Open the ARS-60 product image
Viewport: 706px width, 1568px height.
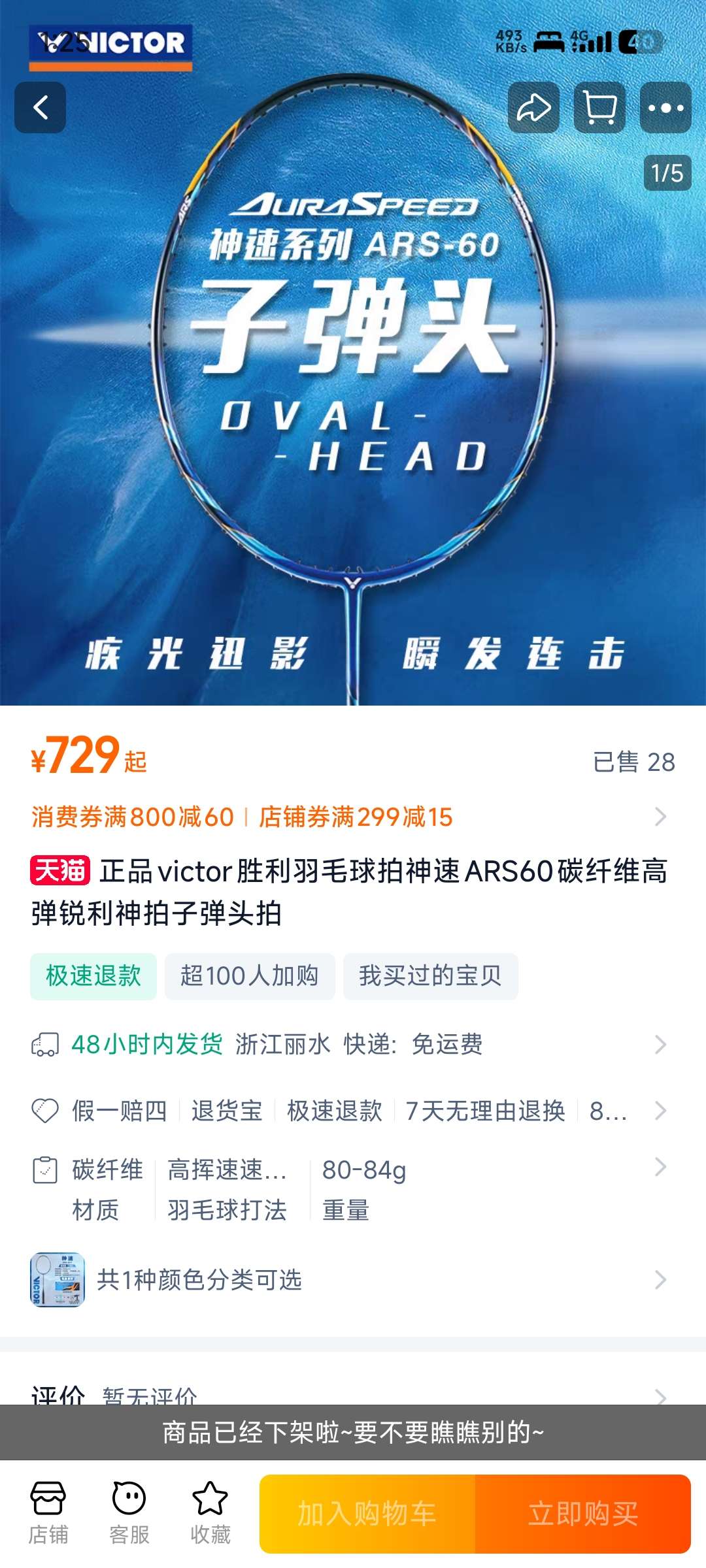[x=353, y=392]
